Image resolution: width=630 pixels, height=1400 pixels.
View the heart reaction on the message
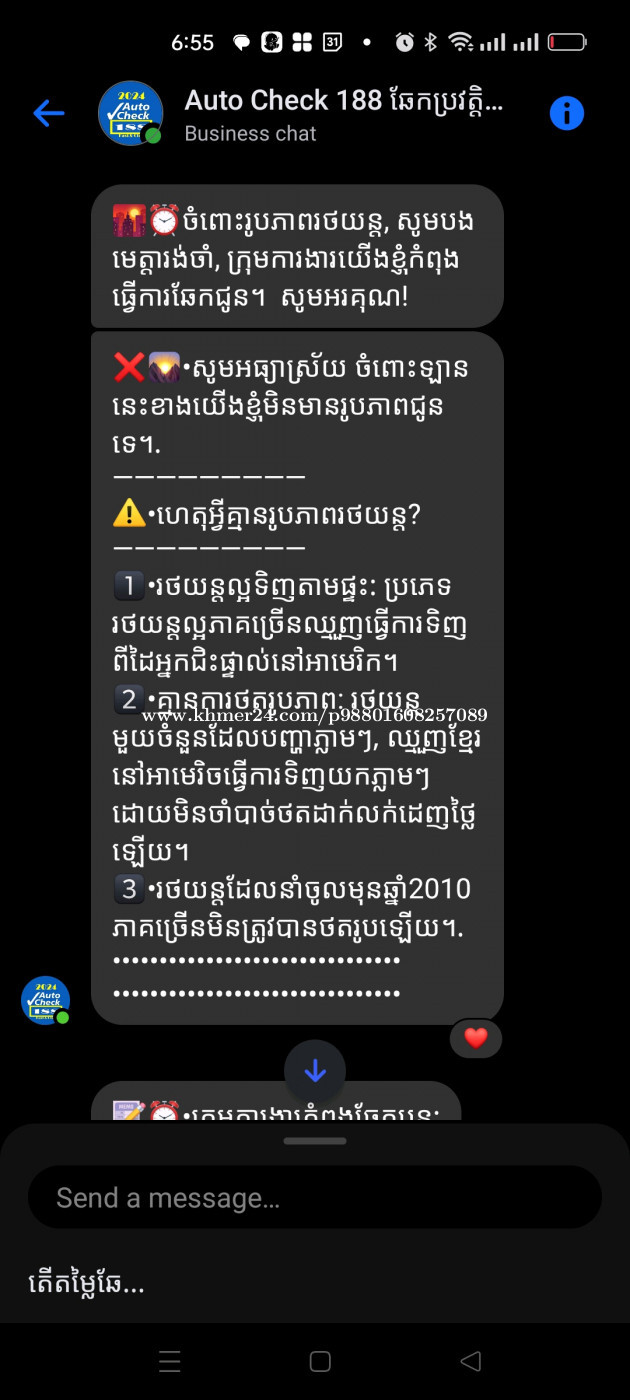(x=476, y=1038)
